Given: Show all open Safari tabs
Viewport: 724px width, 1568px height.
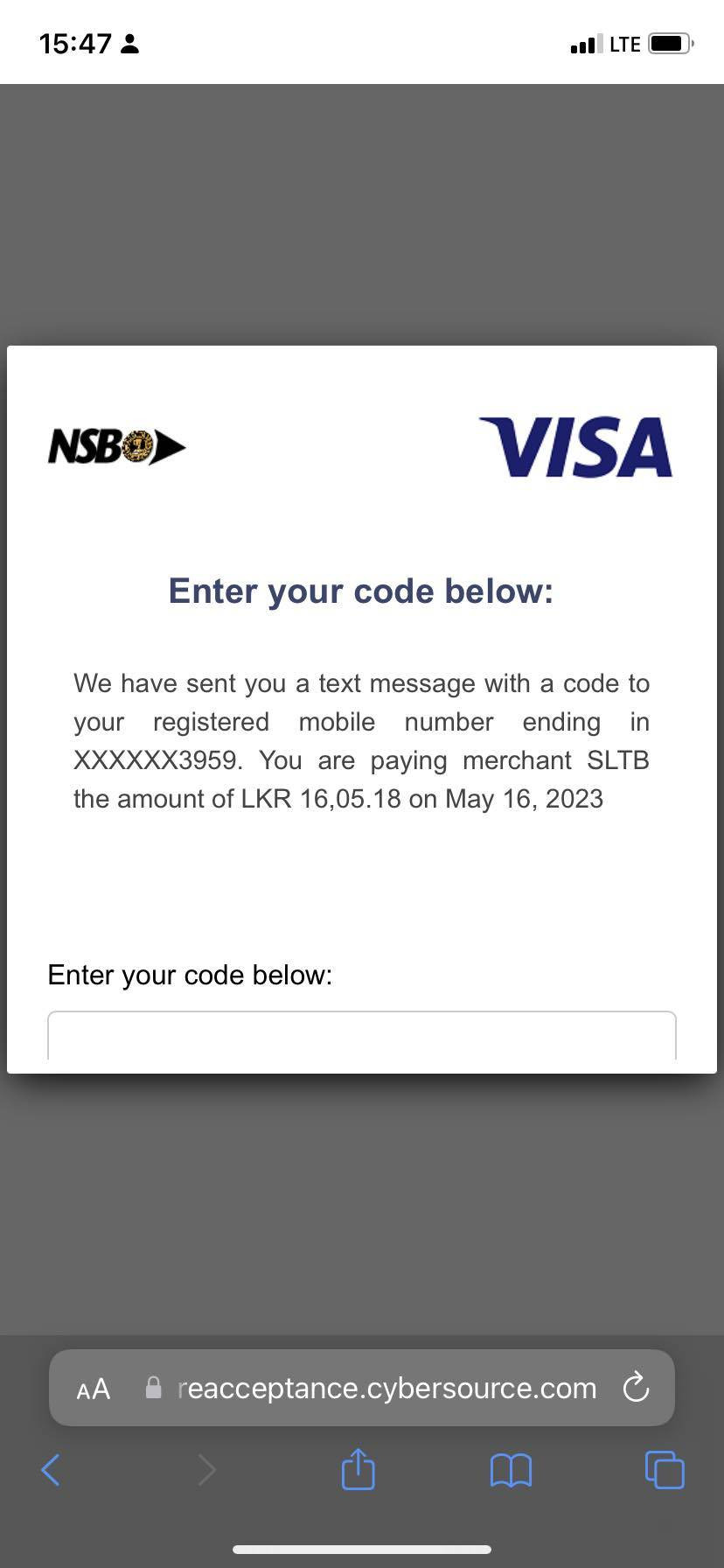Looking at the screenshot, I should pyautogui.click(x=665, y=1470).
